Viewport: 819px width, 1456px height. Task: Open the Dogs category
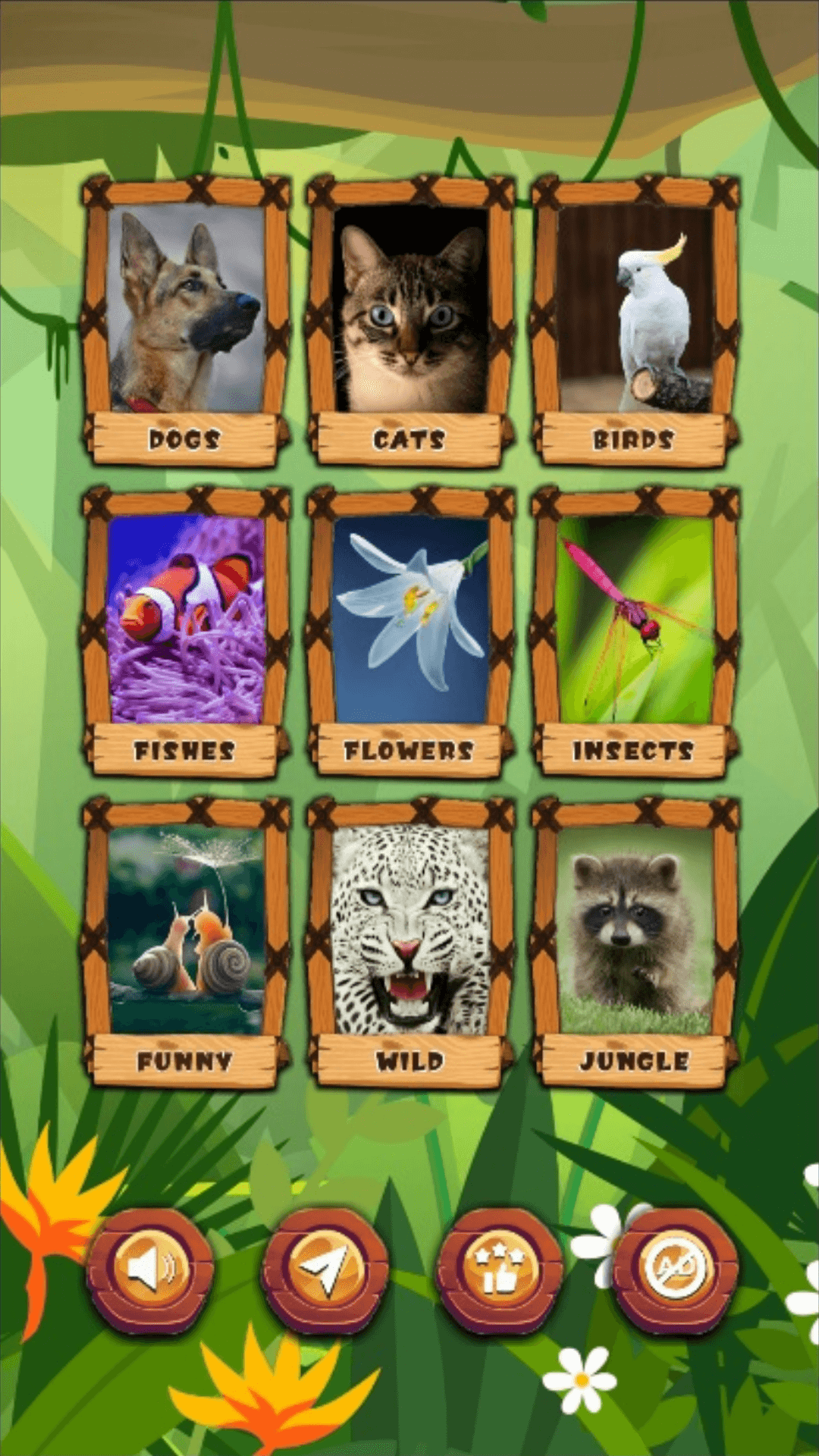pyautogui.click(x=186, y=318)
